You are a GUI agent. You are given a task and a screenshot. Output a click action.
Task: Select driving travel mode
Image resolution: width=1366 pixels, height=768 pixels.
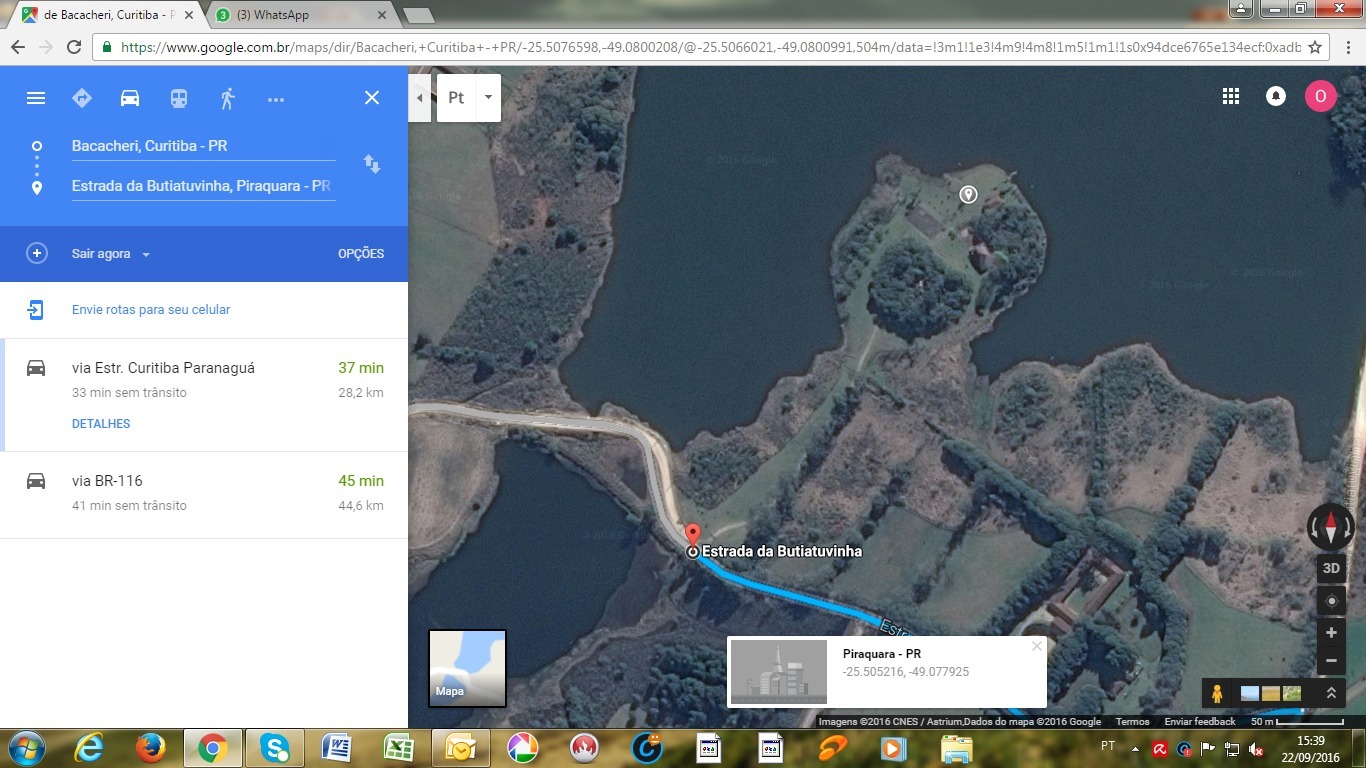[130, 98]
